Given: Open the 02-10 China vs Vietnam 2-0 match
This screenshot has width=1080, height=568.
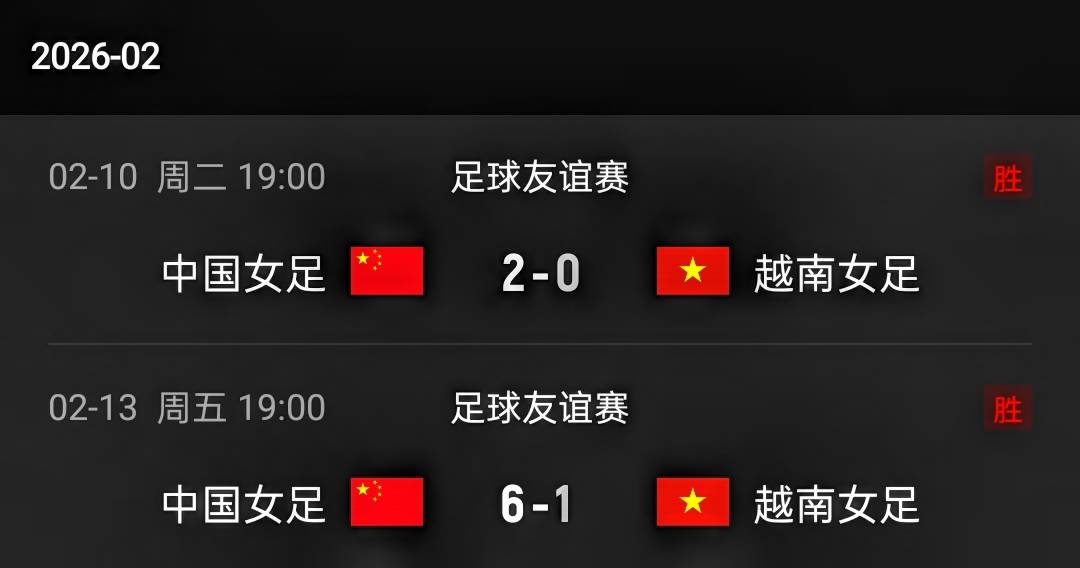Looking at the screenshot, I should 540,272.
